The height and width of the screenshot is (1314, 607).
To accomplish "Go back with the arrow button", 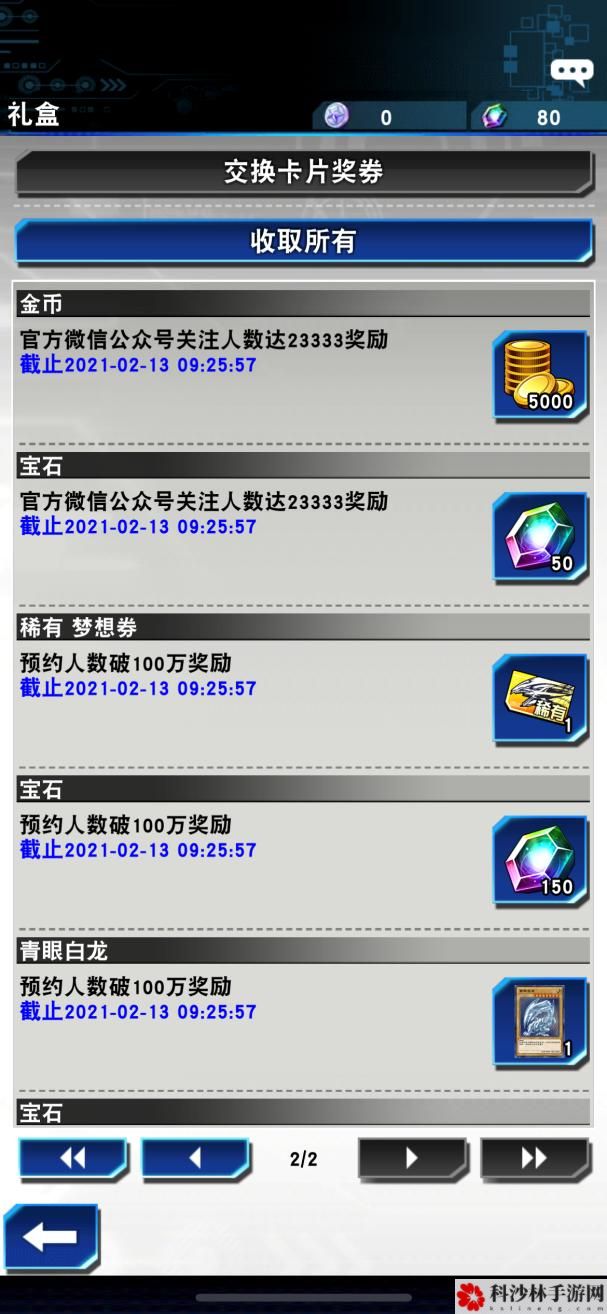I will (x=51, y=1237).
